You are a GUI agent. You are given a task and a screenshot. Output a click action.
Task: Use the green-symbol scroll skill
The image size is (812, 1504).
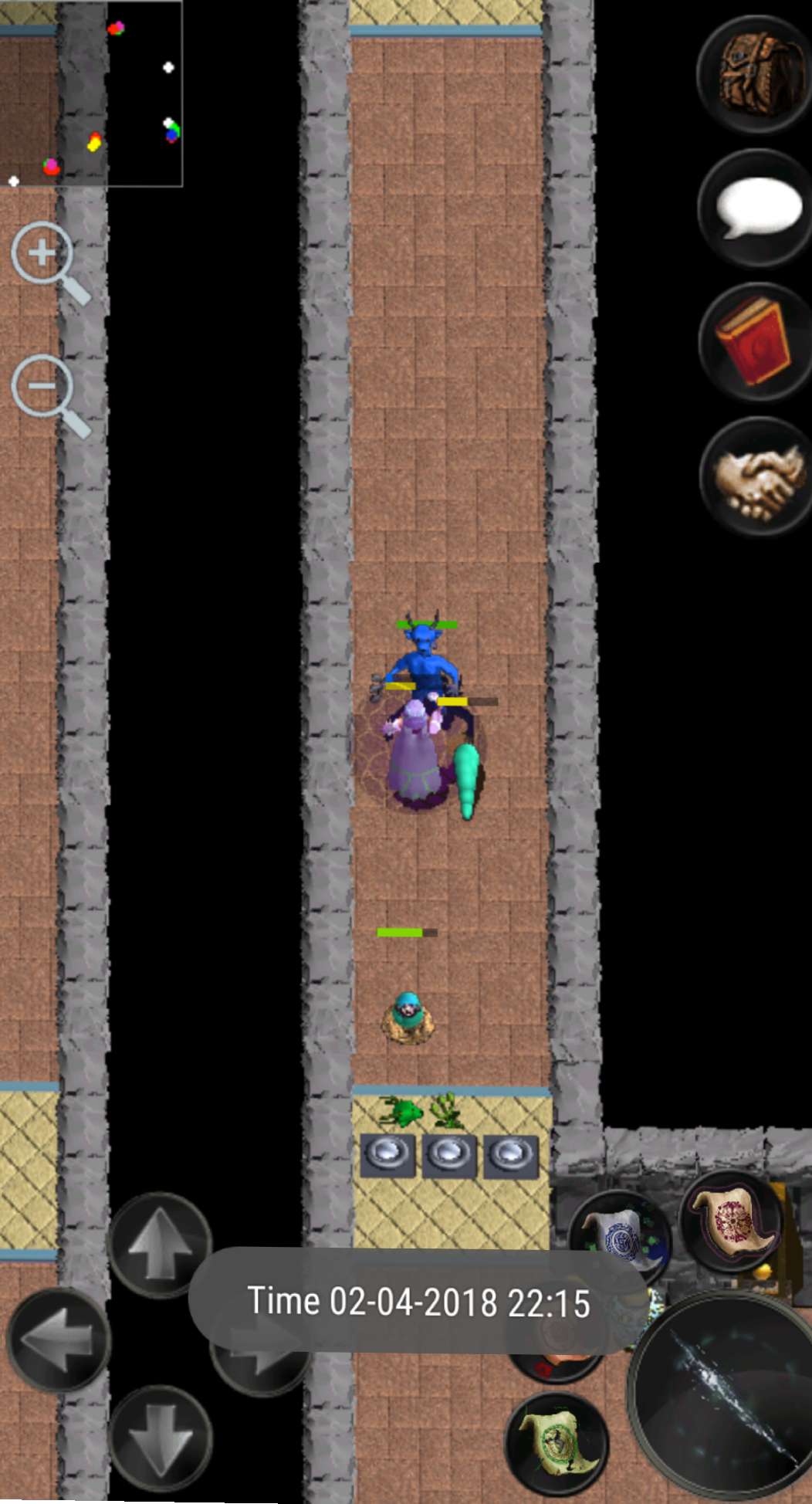(x=557, y=1442)
